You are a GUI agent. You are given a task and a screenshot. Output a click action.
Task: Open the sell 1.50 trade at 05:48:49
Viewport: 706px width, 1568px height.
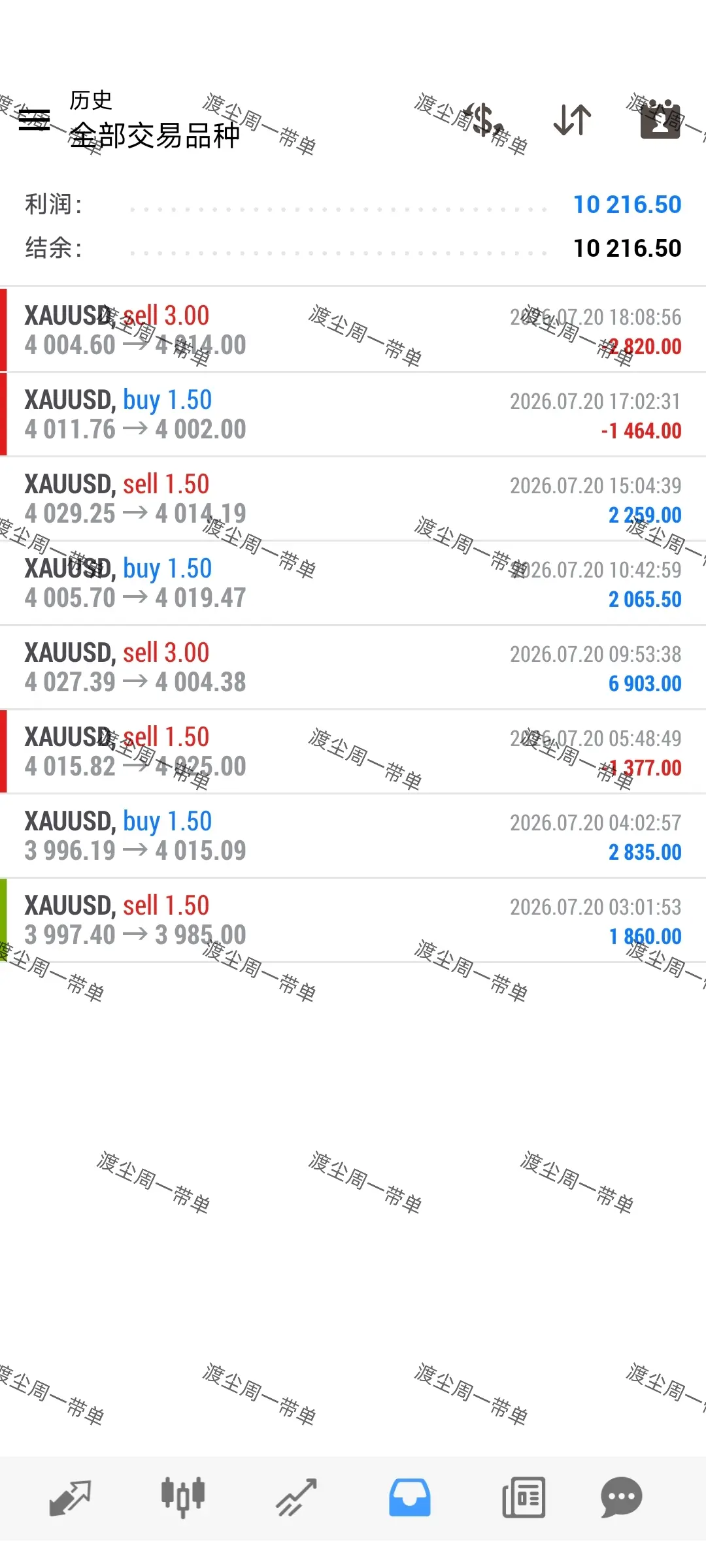click(x=353, y=751)
